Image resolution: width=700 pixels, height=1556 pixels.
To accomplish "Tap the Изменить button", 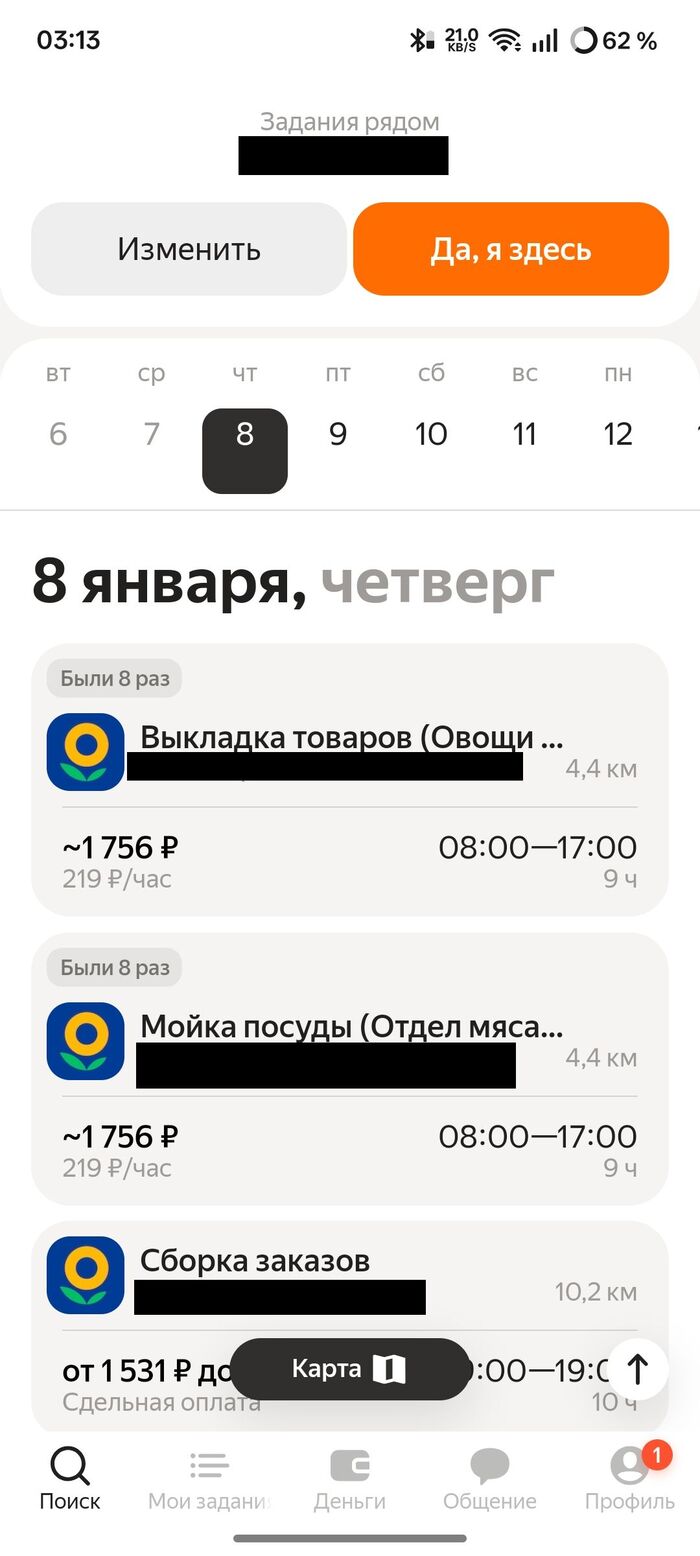I will (x=189, y=249).
